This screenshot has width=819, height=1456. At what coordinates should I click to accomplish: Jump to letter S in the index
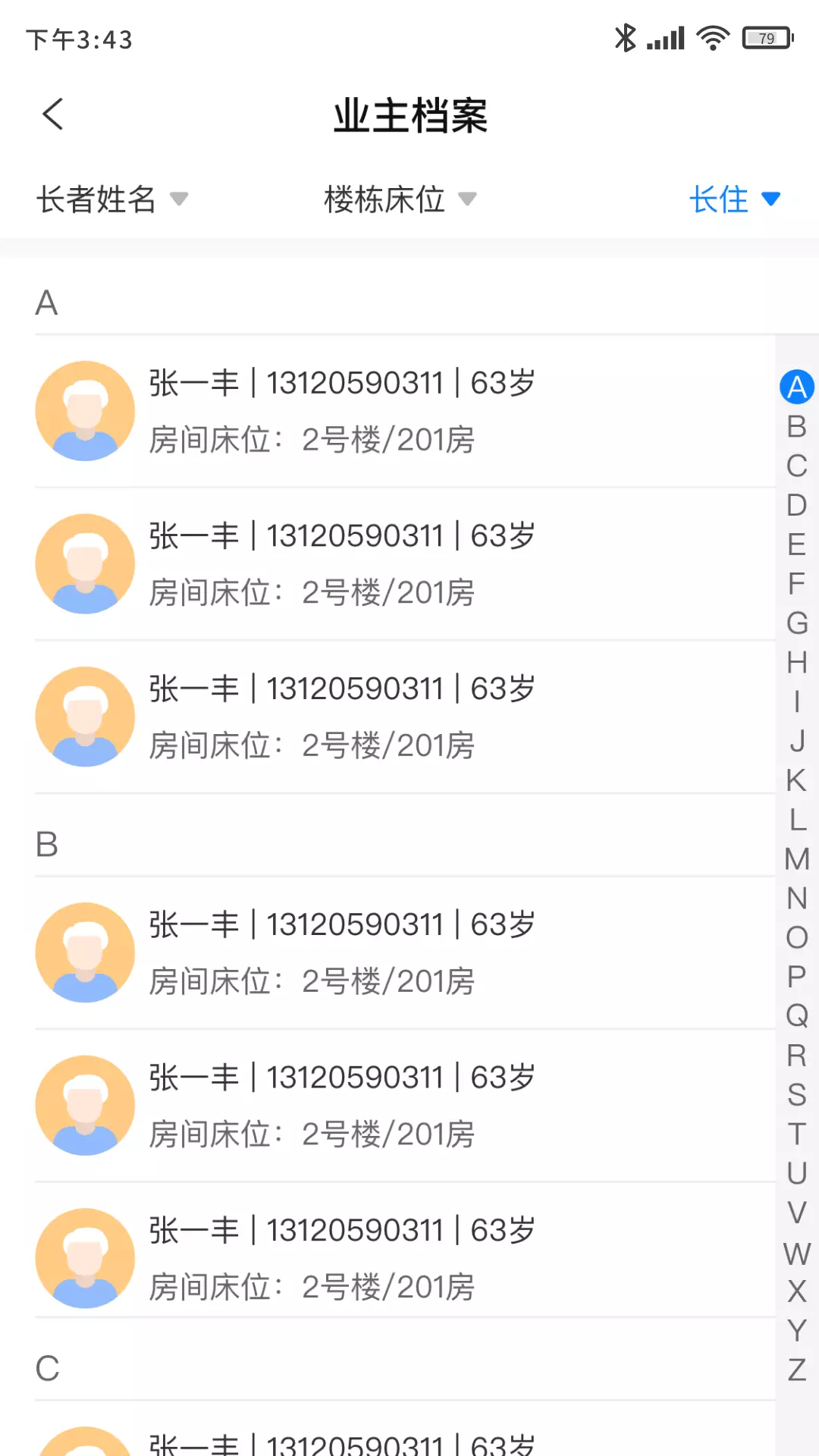(x=796, y=1094)
